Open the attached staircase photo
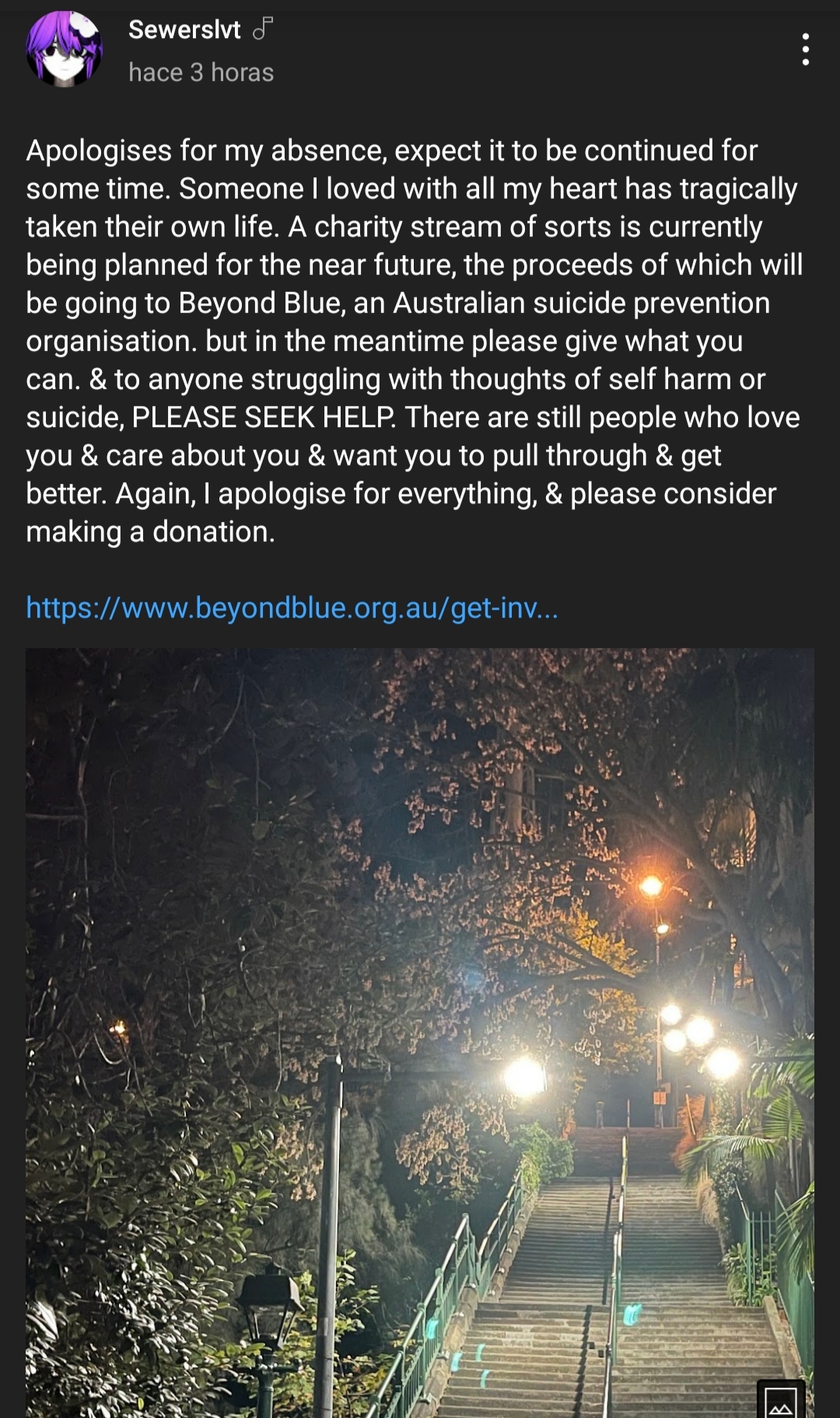Image resolution: width=840 pixels, height=1418 pixels. (x=420, y=1032)
